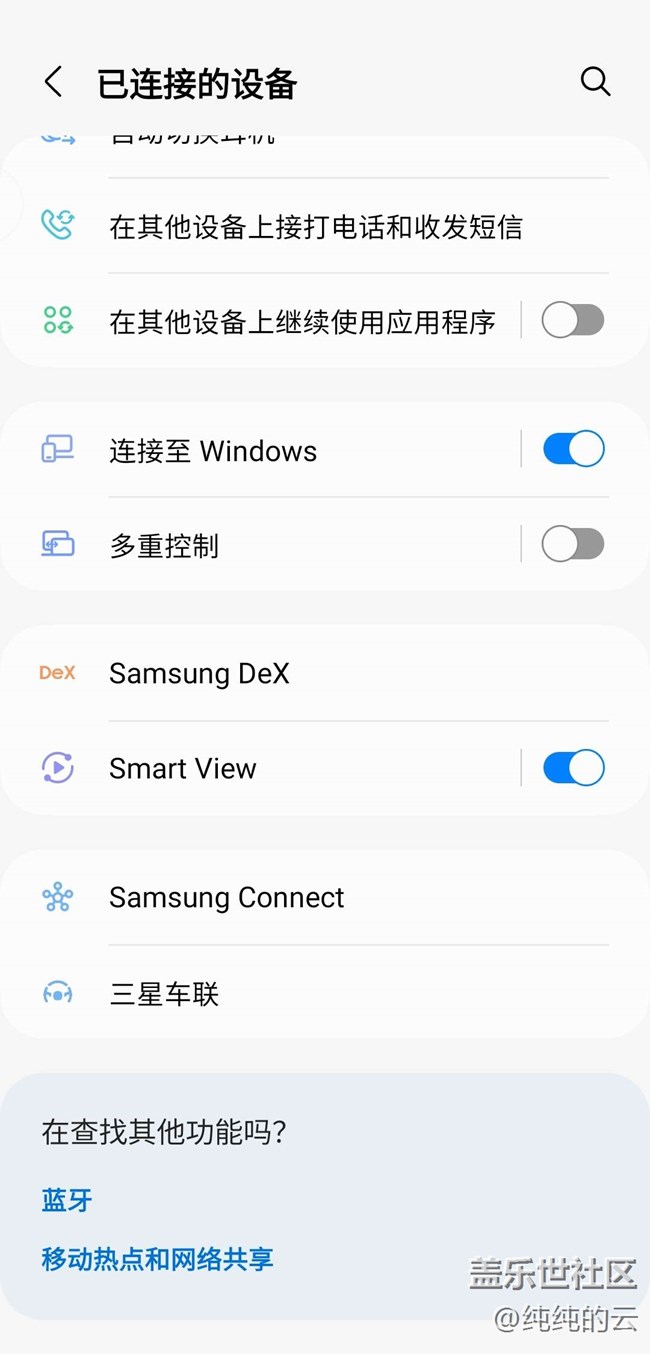Open 在其他设备上继续使用应用程序 settings
The height and width of the screenshot is (1354, 650).
coord(302,321)
